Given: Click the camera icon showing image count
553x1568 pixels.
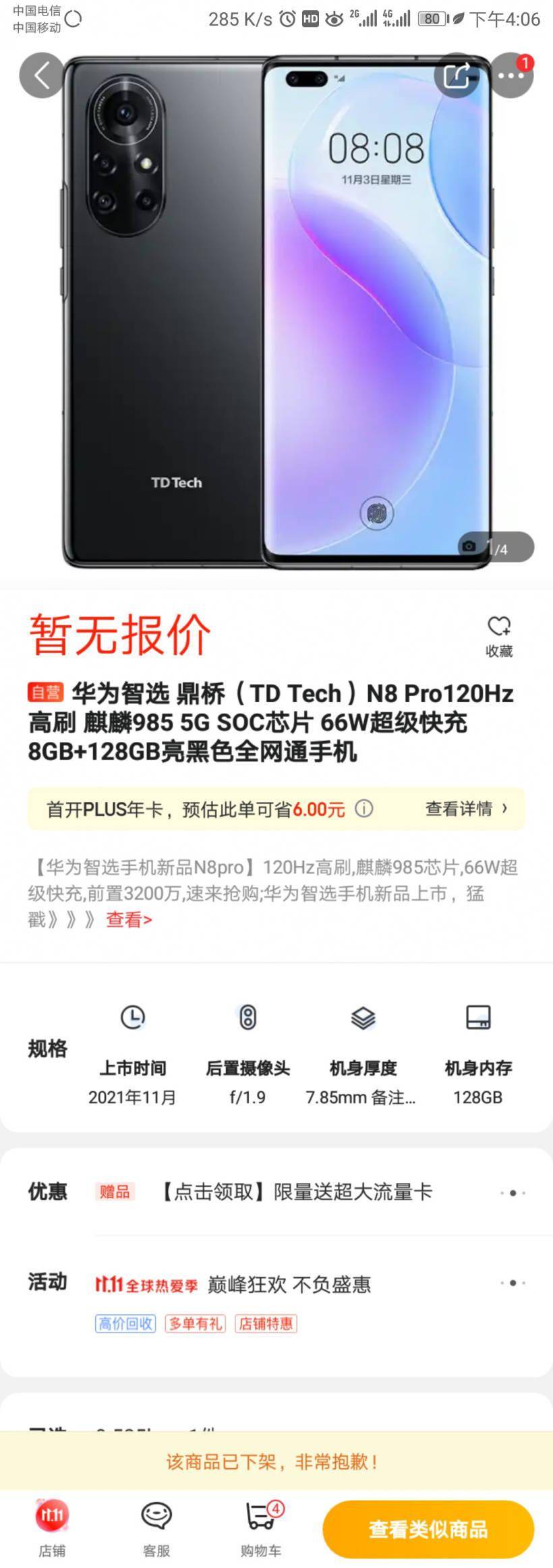Looking at the screenshot, I should point(470,547).
